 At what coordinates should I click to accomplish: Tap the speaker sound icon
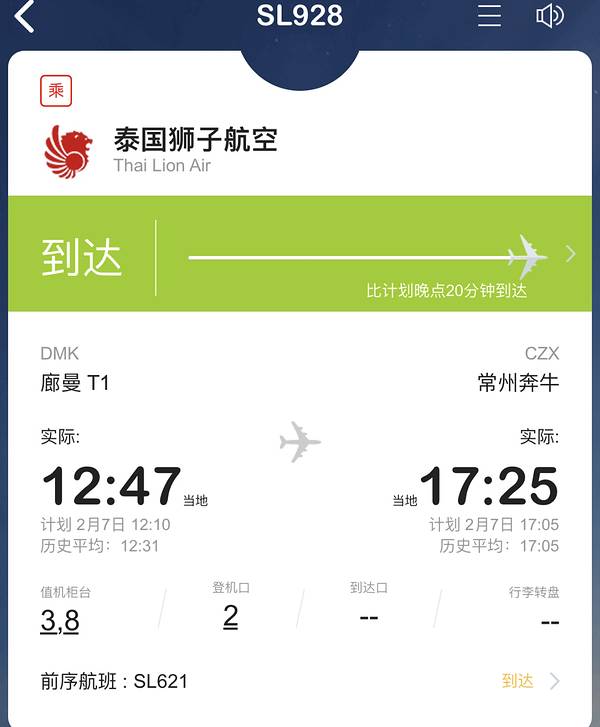coord(549,16)
